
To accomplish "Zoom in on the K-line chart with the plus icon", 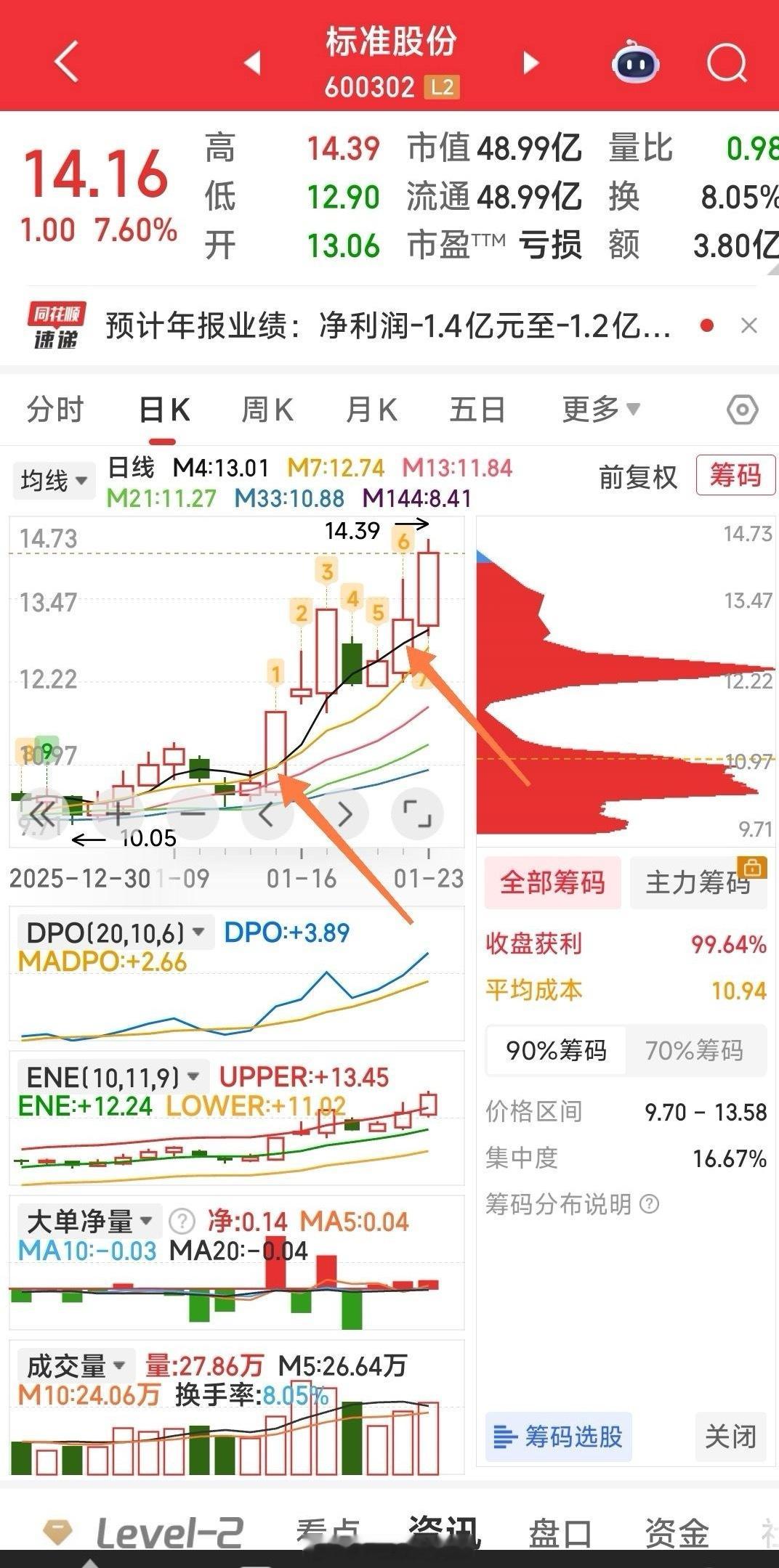I will (x=117, y=814).
